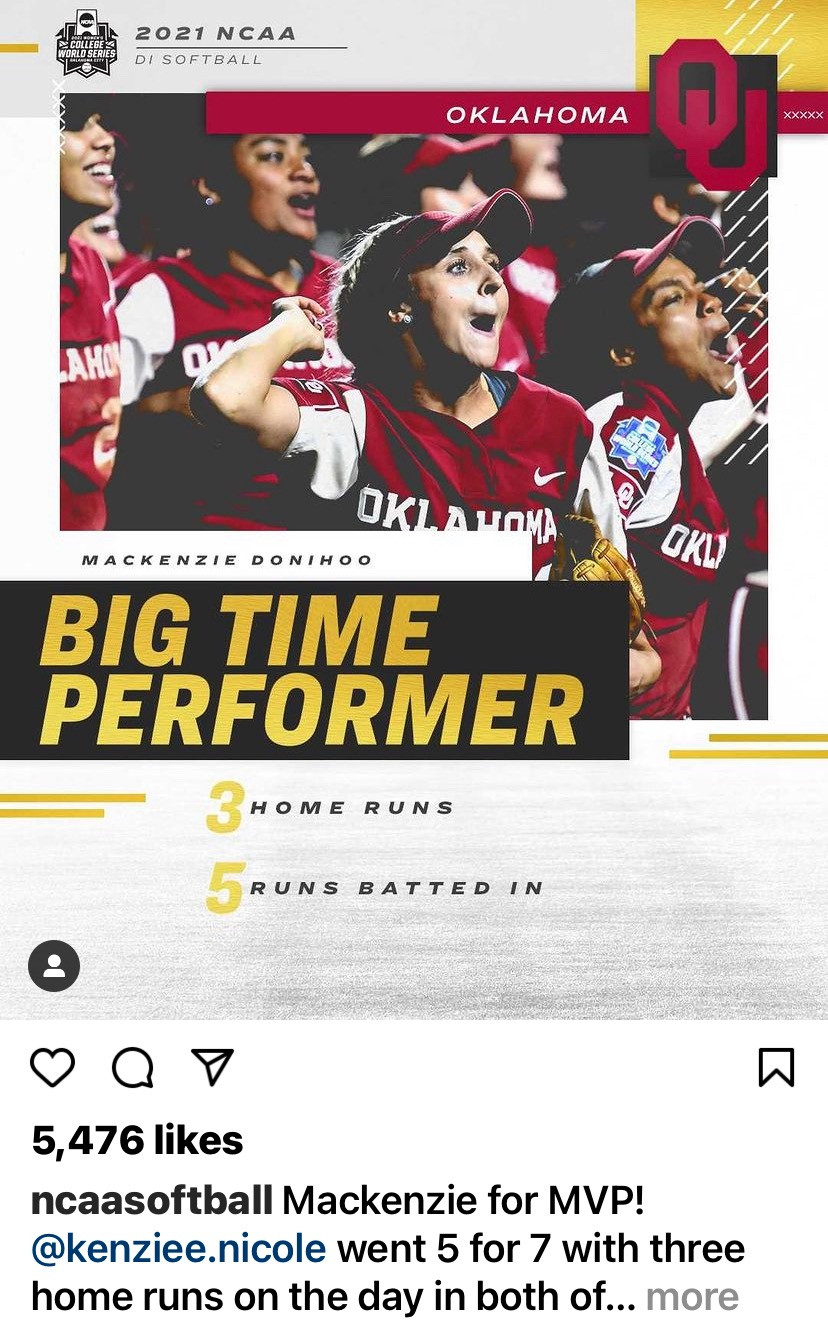View the 5,476 likes list
This screenshot has width=828, height=1329.
point(137,1140)
